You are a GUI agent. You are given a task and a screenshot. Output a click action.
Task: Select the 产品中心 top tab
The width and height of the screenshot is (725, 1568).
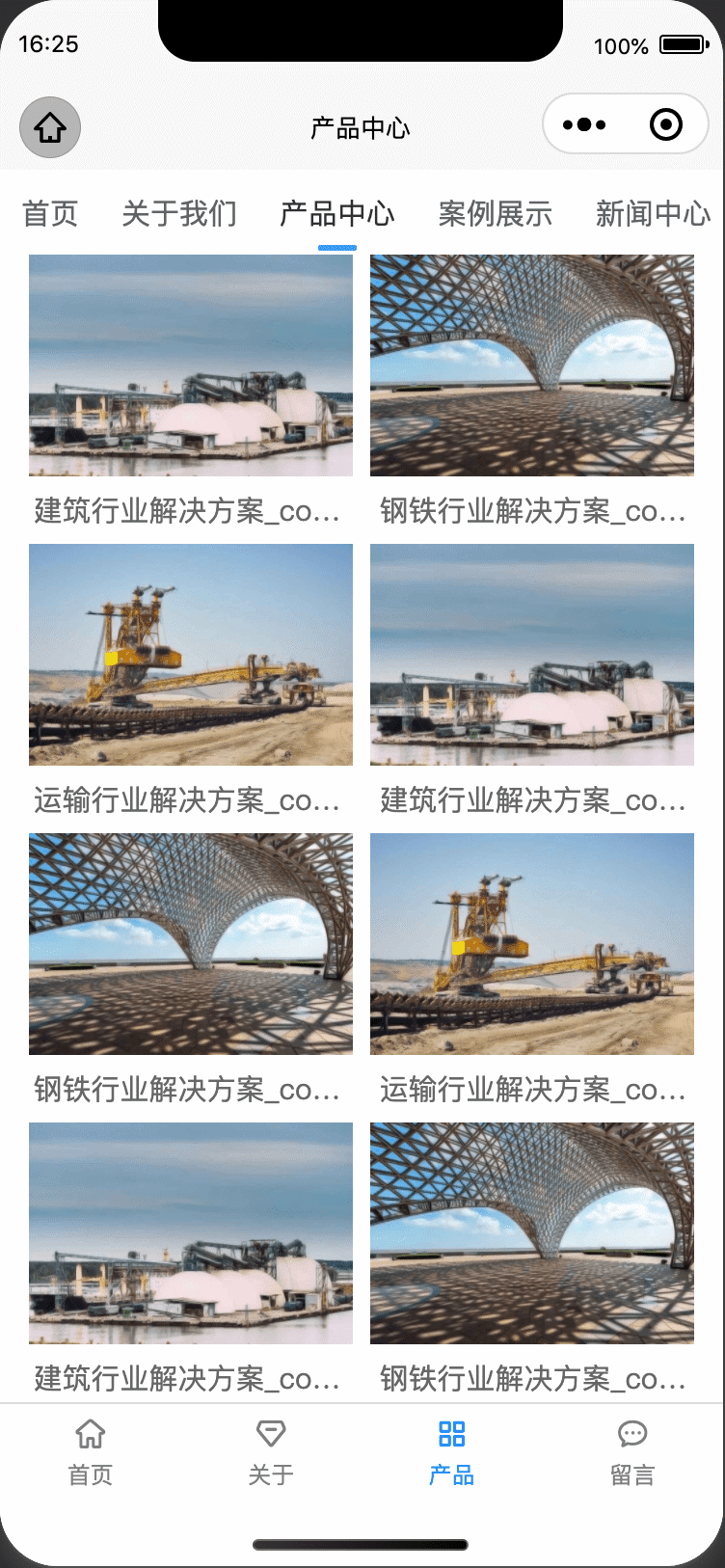coord(337,213)
